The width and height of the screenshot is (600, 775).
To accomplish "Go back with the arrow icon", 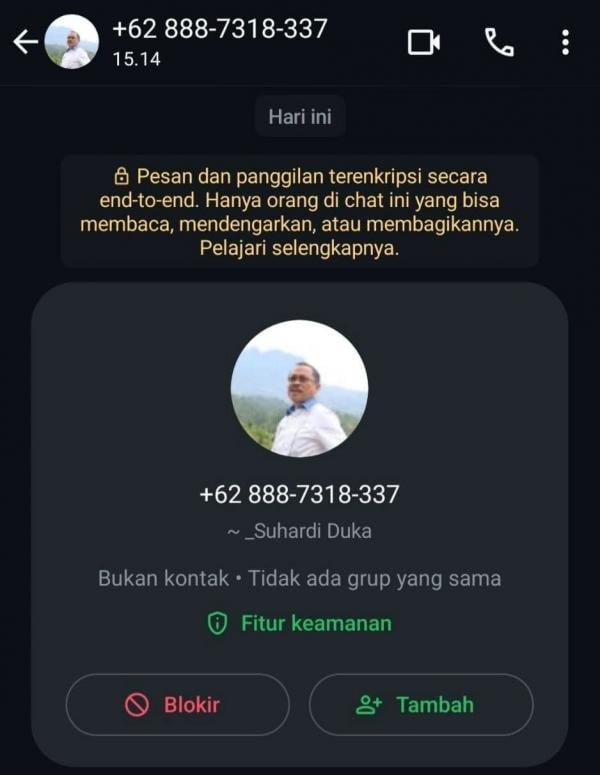I will tap(24, 42).
